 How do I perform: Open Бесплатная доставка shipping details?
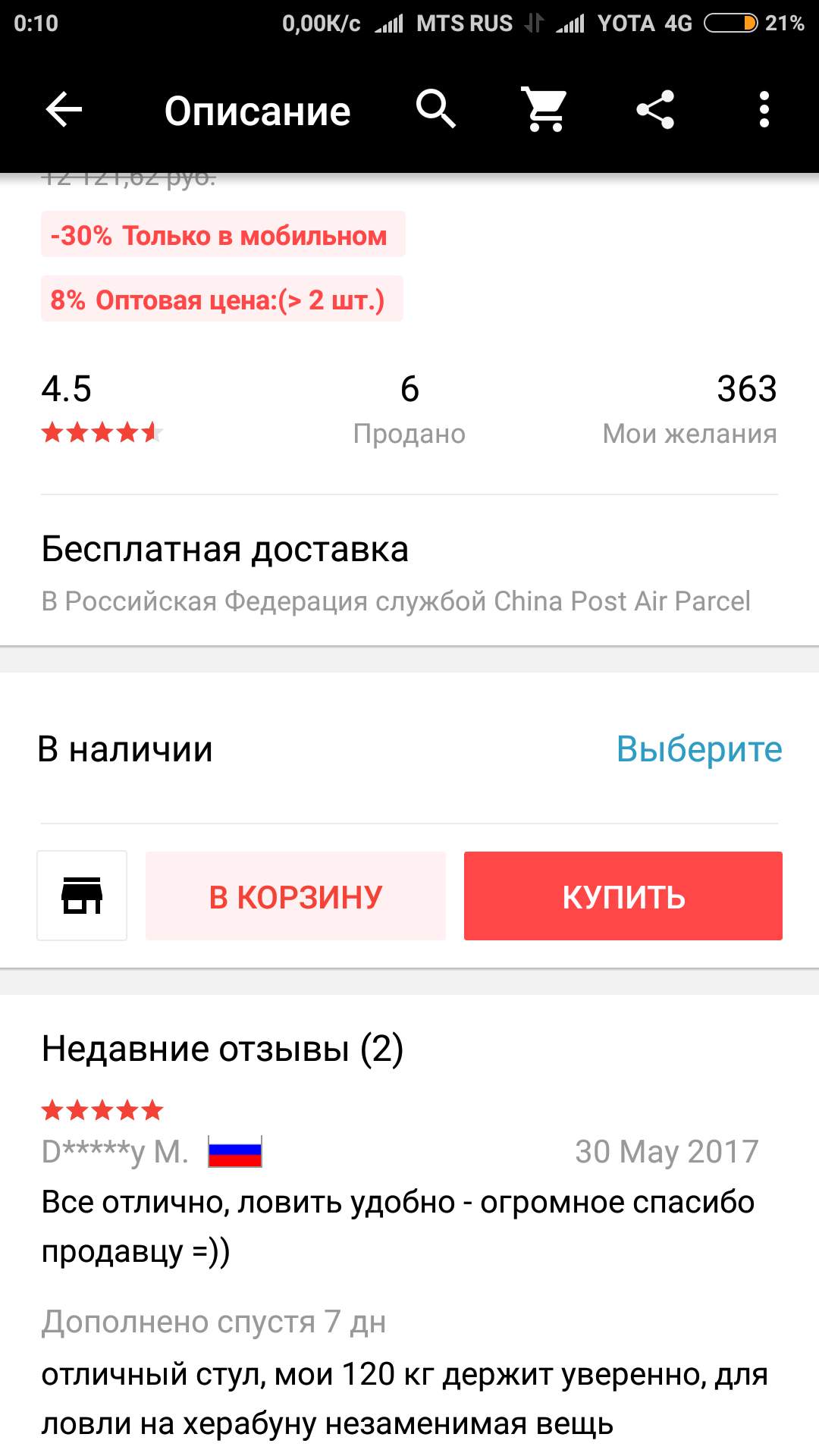(x=225, y=550)
